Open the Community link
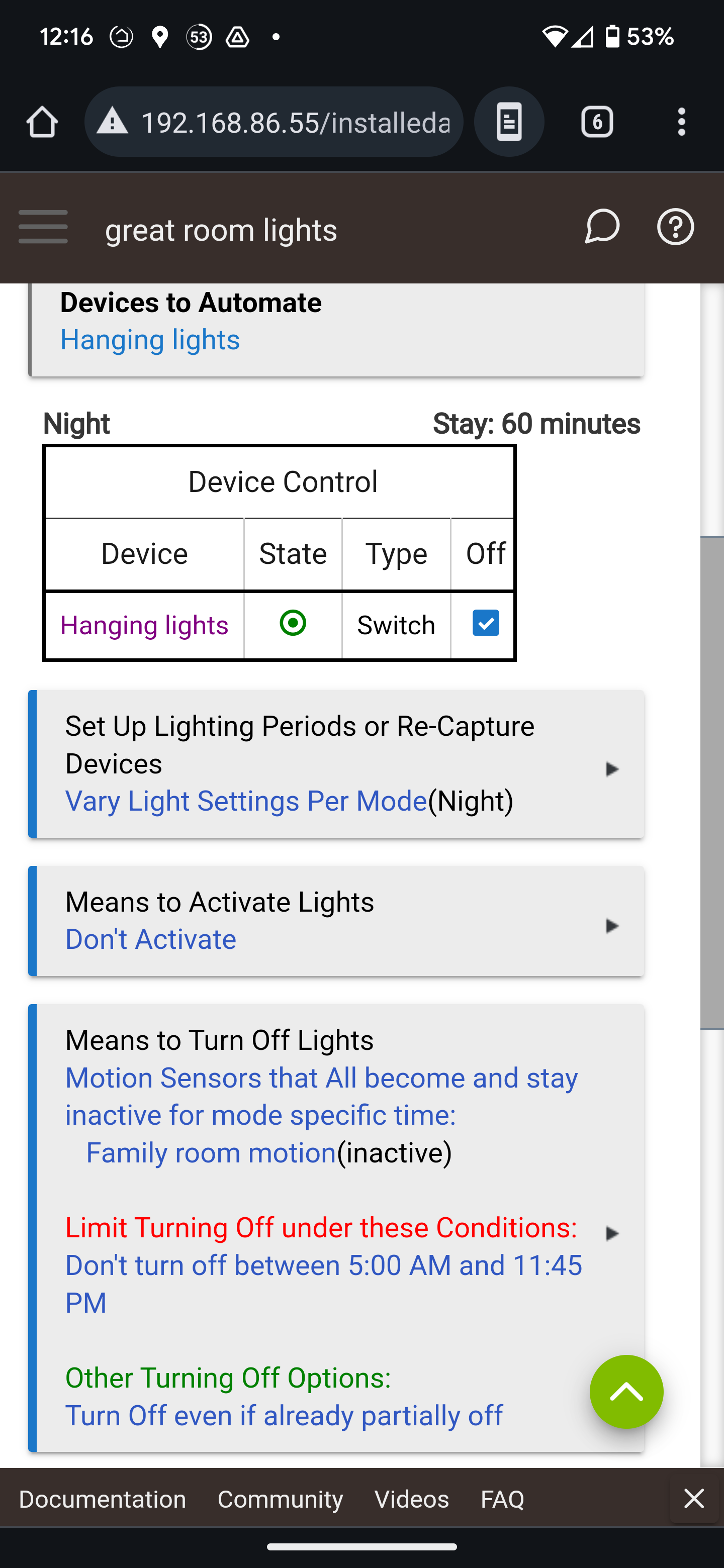 point(280,1499)
